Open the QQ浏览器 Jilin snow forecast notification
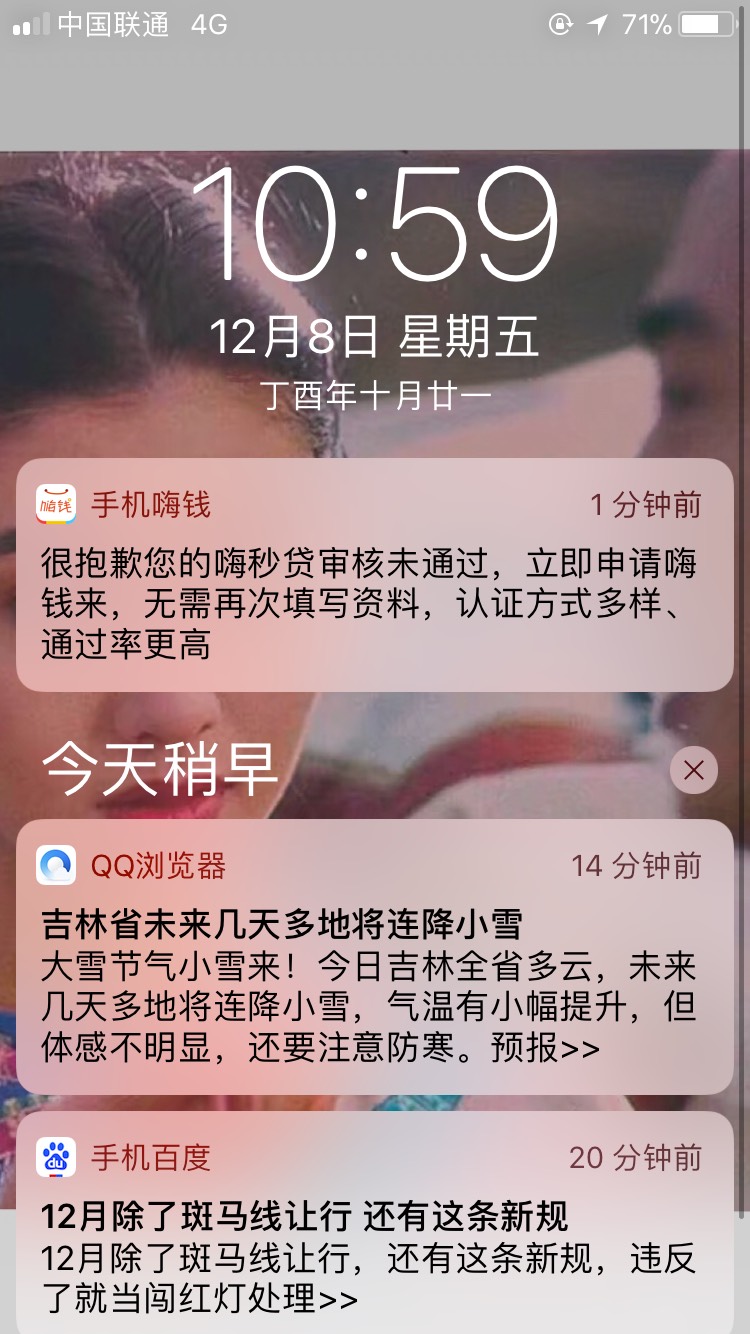 point(375,957)
